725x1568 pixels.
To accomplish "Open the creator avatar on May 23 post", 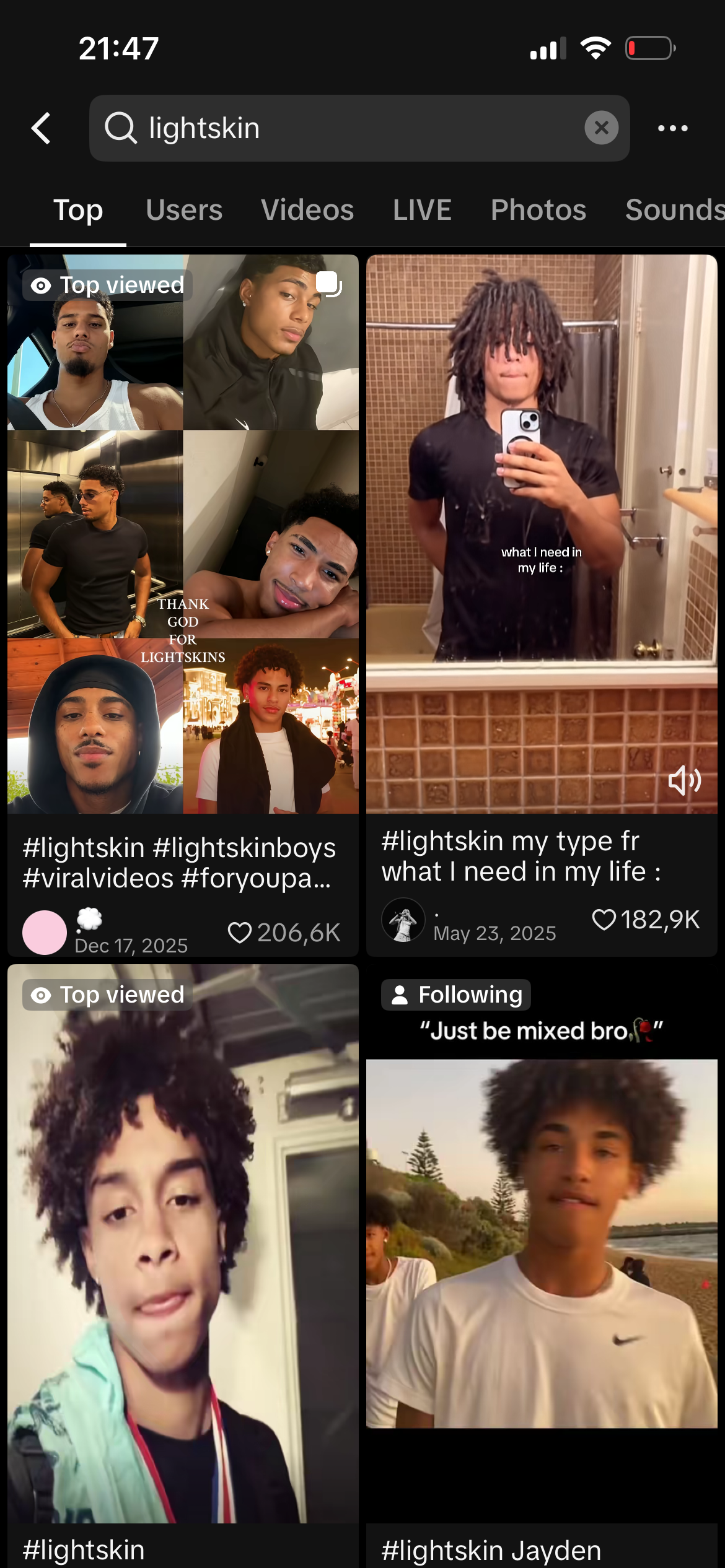I will (403, 920).
